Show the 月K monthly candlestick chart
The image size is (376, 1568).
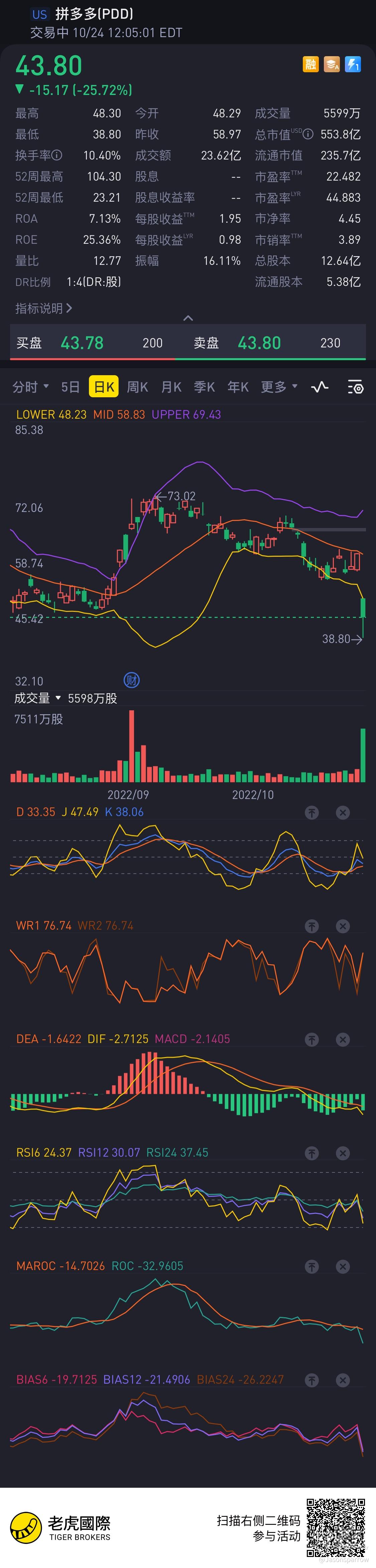click(171, 387)
